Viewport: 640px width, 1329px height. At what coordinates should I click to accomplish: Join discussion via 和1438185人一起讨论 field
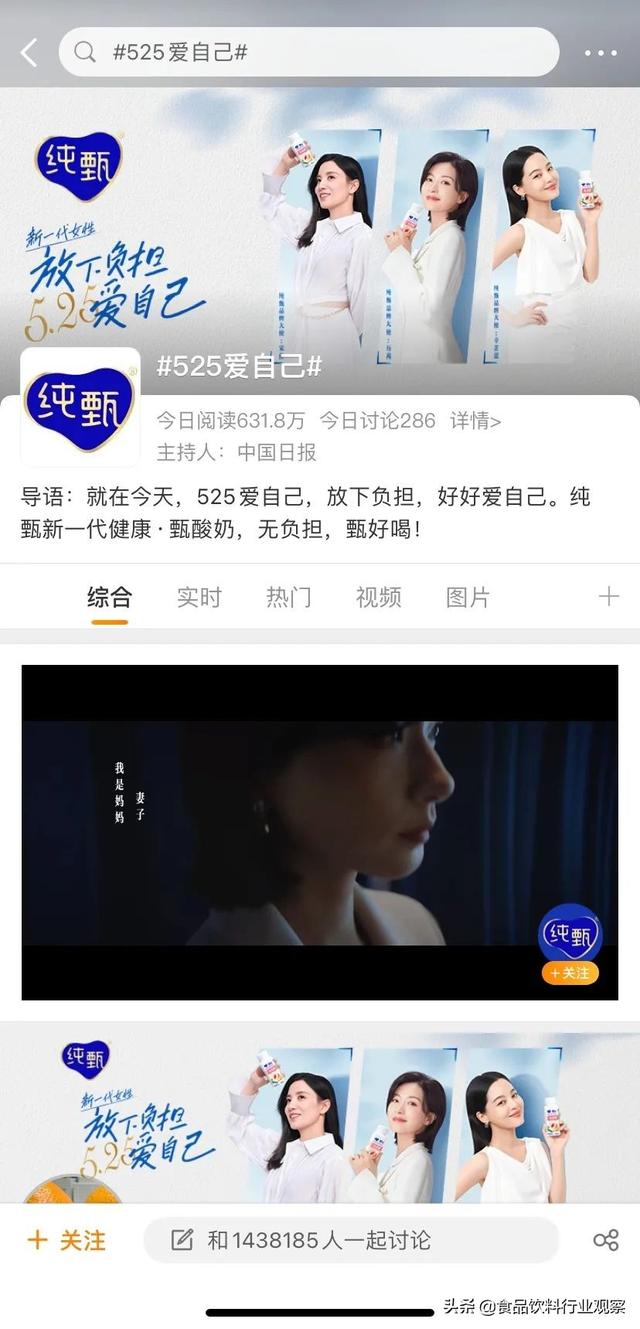coord(351,1240)
